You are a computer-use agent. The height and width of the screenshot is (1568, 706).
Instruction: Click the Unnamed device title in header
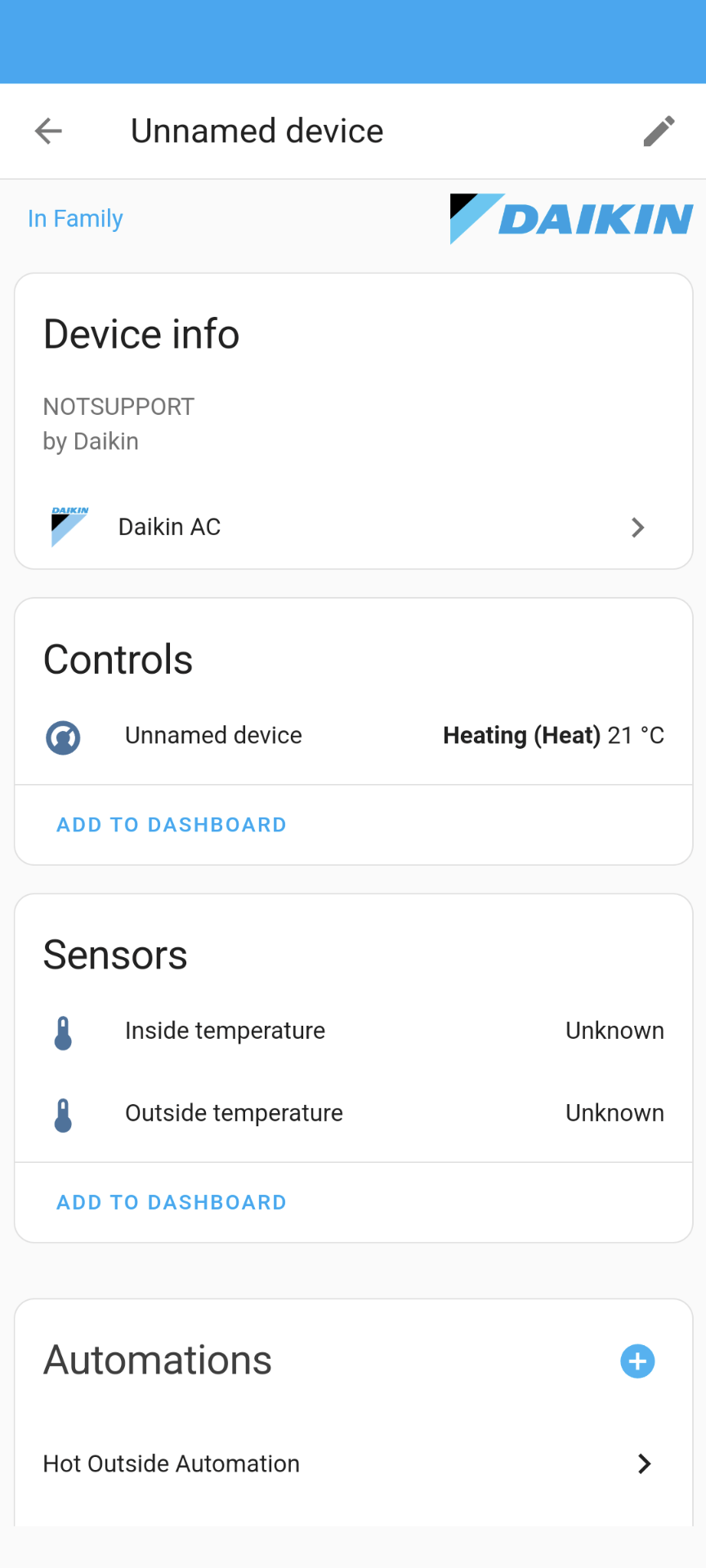257,131
